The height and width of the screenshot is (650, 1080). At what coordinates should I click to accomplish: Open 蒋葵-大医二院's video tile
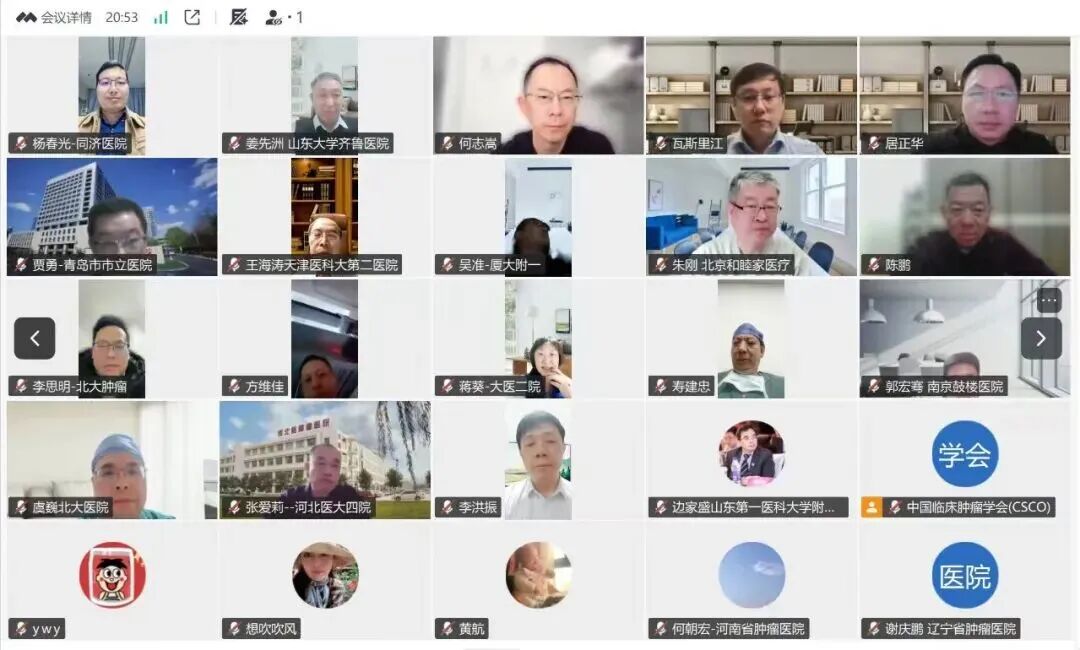pos(538,338)
